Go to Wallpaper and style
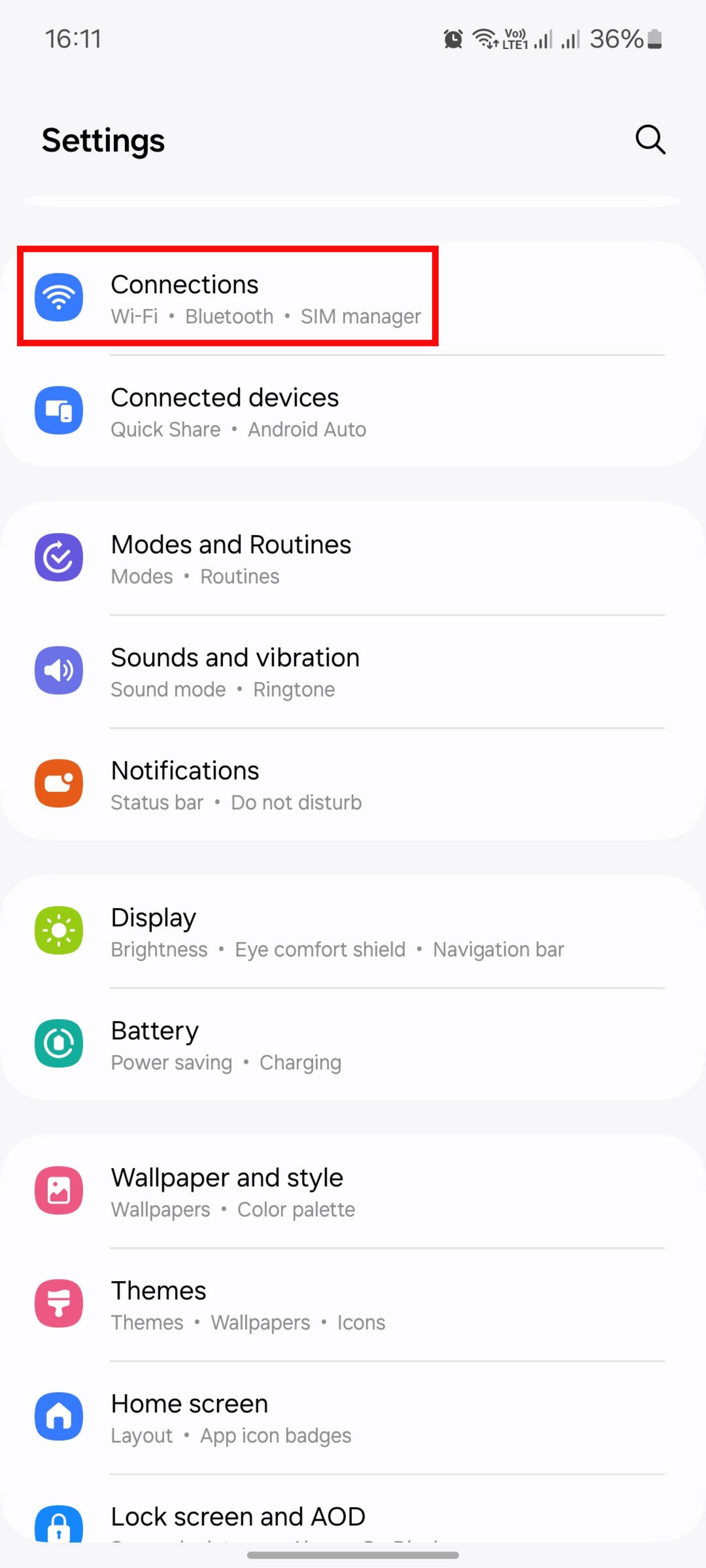The height and width of the screenshot is (1568, 706). pyautogui.click(x=353, y=1191)
